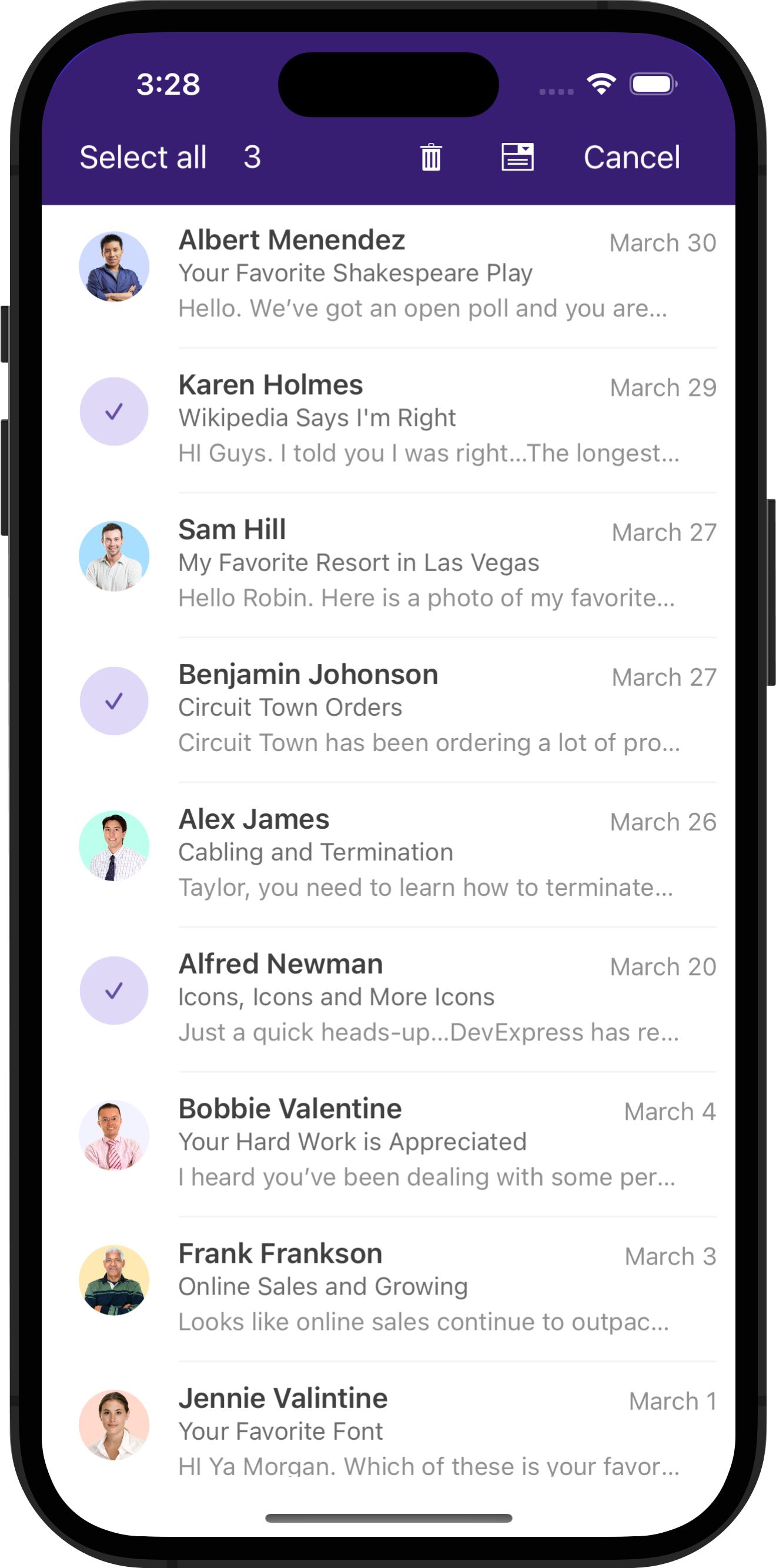Select Albert Menendez's email
This screenshot has width=776, height=1568.
click(115, 266)
